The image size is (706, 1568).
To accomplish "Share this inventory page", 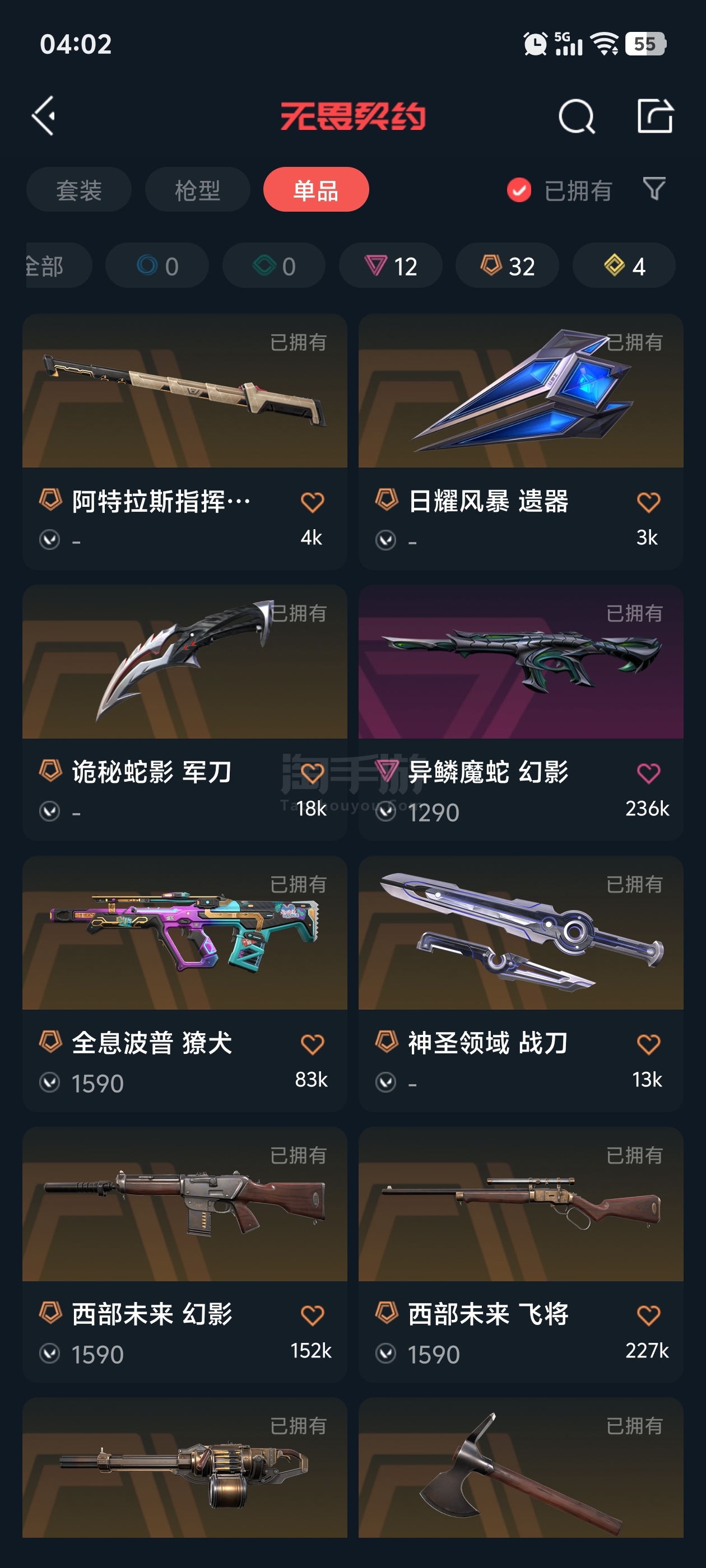I will pos(655,116).
